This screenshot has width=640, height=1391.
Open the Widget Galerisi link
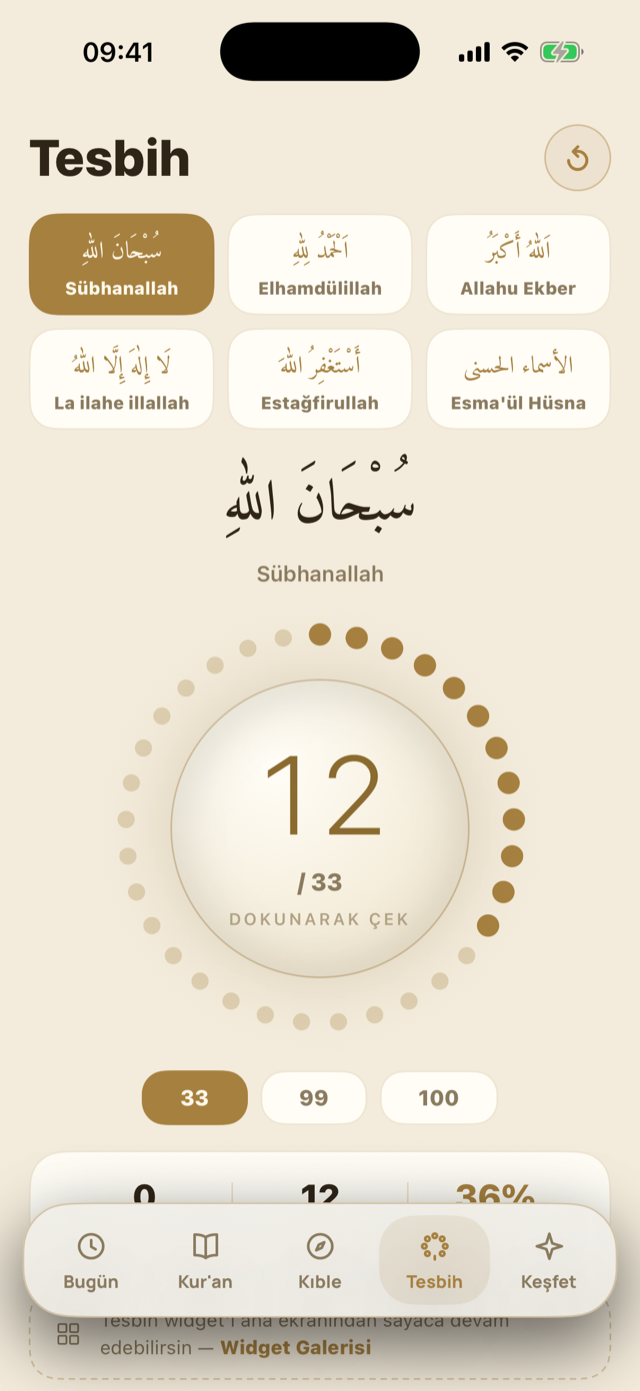pyautogui.click(x=295, y=1348)
